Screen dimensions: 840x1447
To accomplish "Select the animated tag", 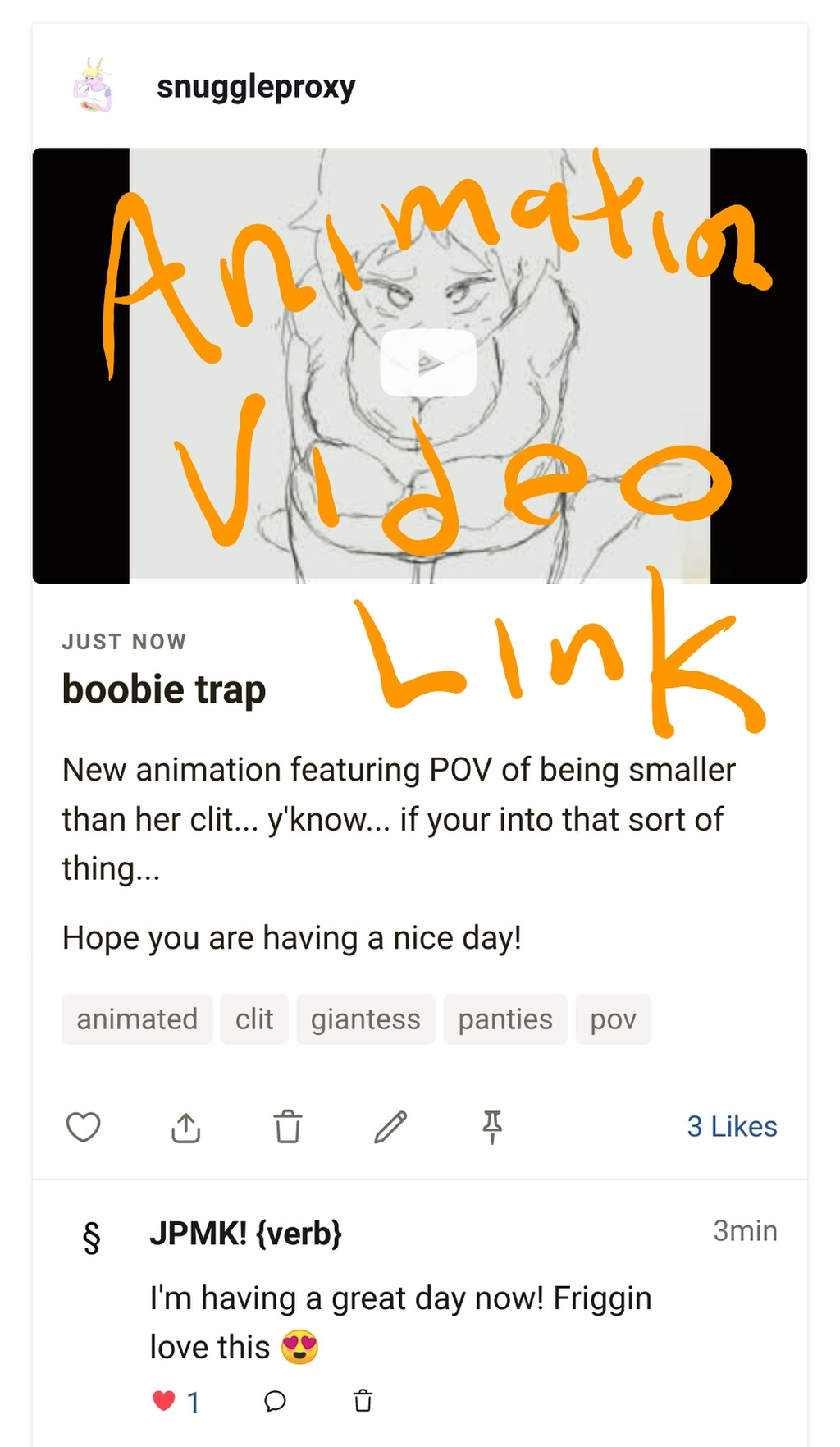I will coord(137,1019).
